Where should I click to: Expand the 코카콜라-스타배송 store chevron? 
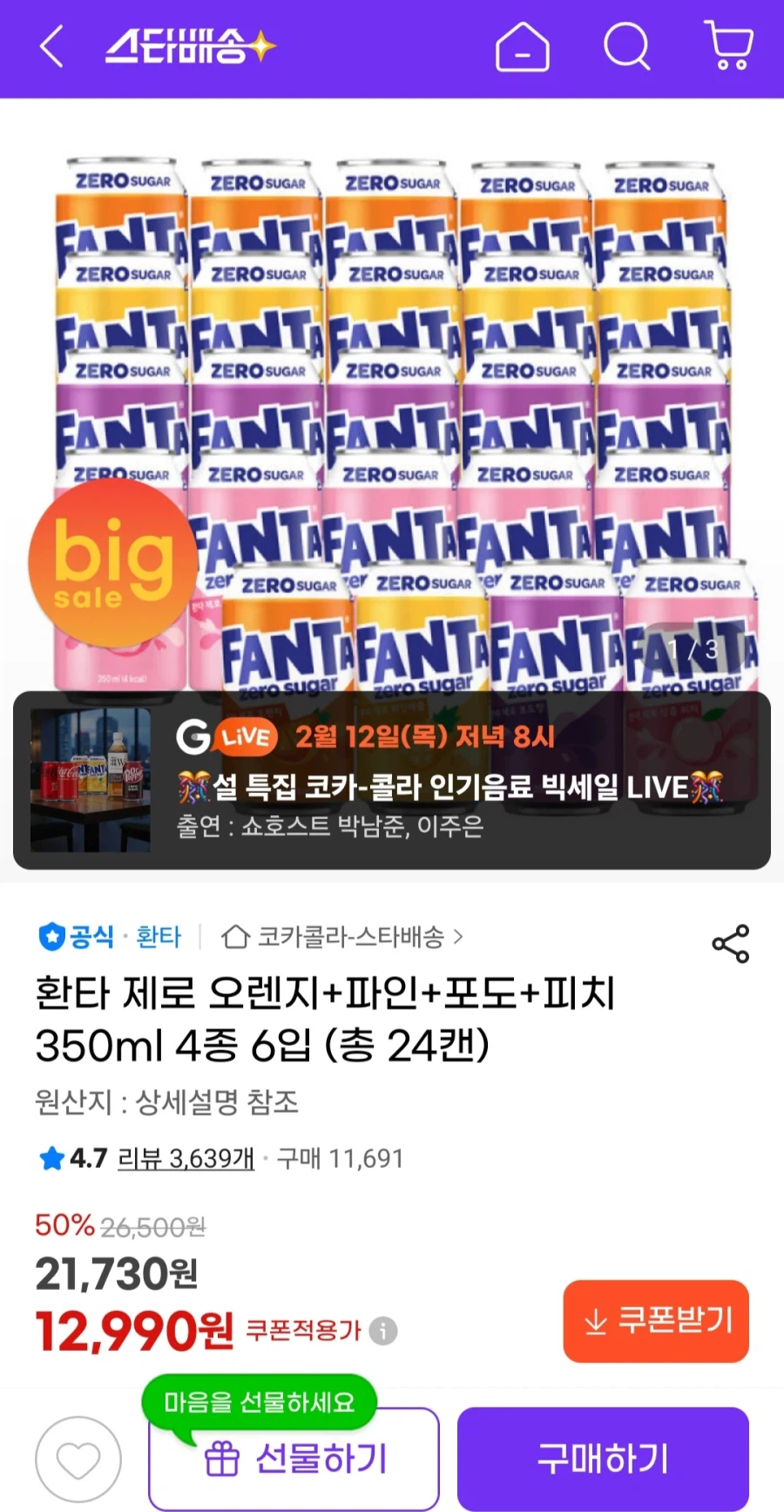click(x=463, y=939)
